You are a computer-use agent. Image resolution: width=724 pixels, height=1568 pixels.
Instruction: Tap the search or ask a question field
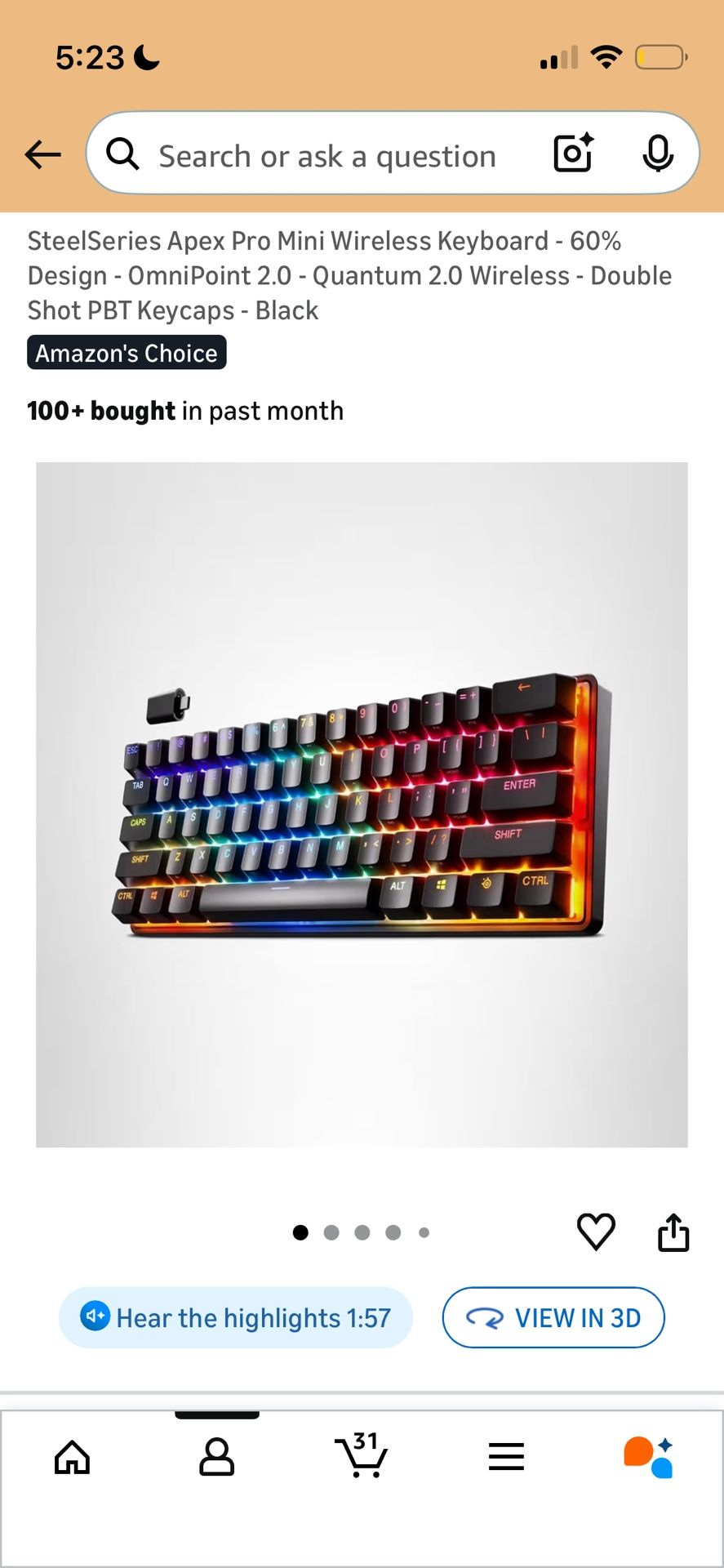point(326,155)
